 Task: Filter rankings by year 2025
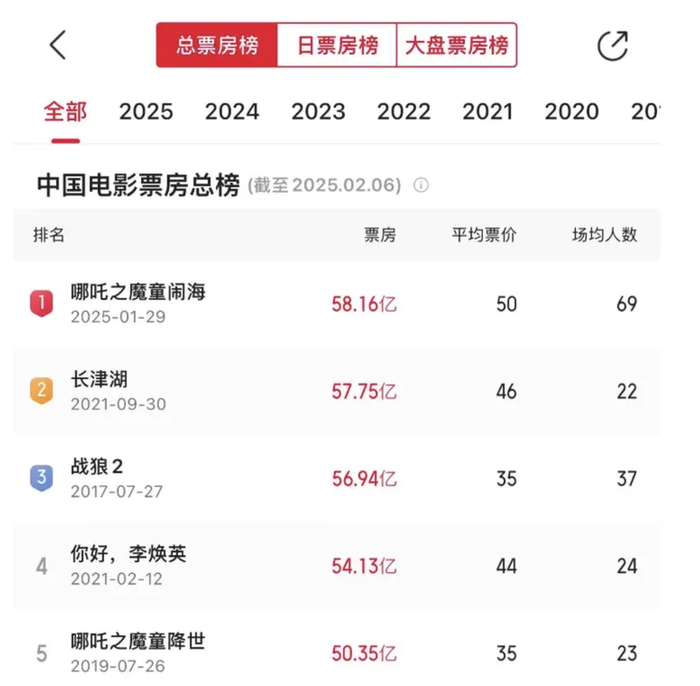click(146, 112)
